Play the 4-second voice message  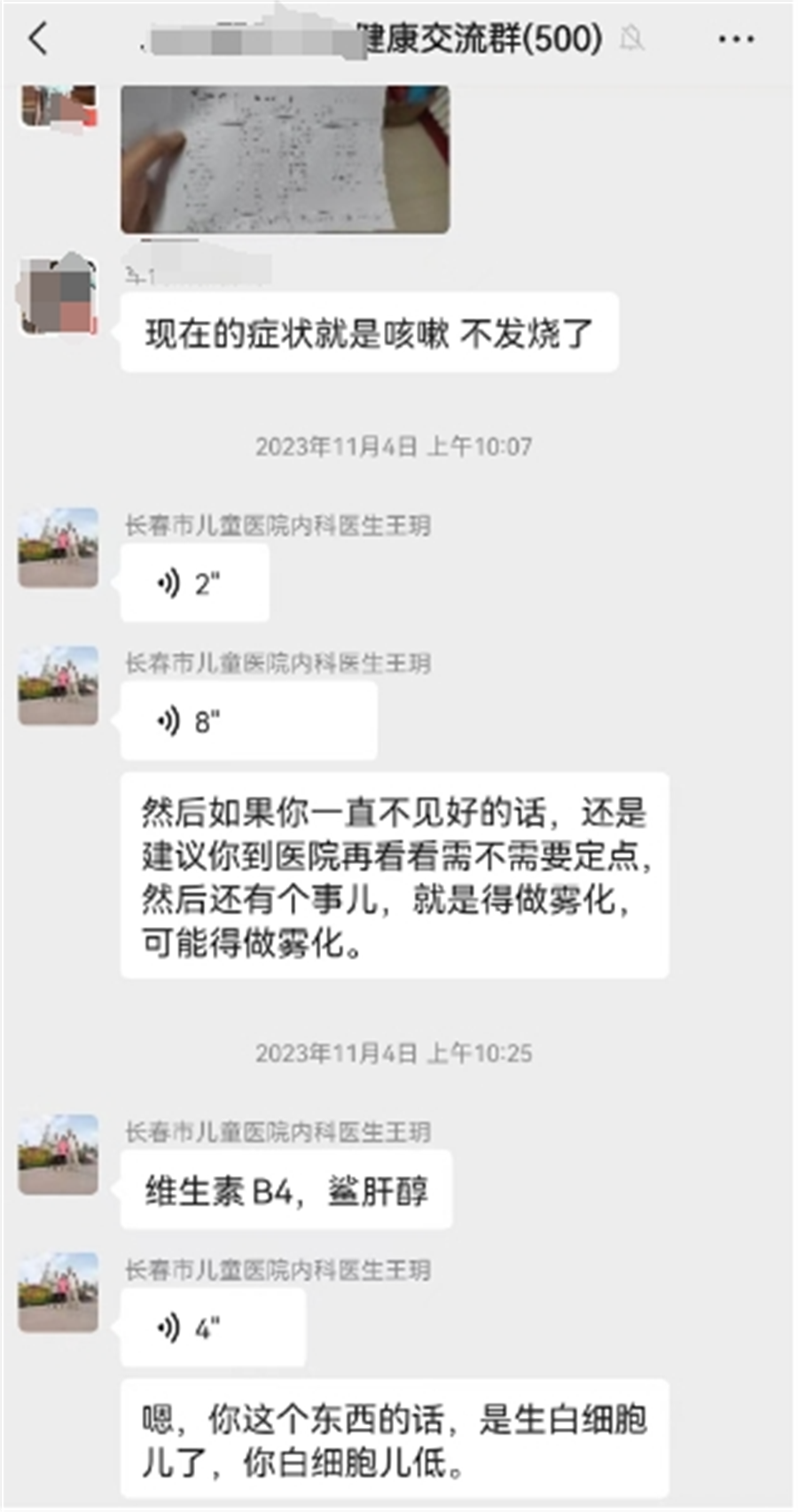[x=213, y=1328]
